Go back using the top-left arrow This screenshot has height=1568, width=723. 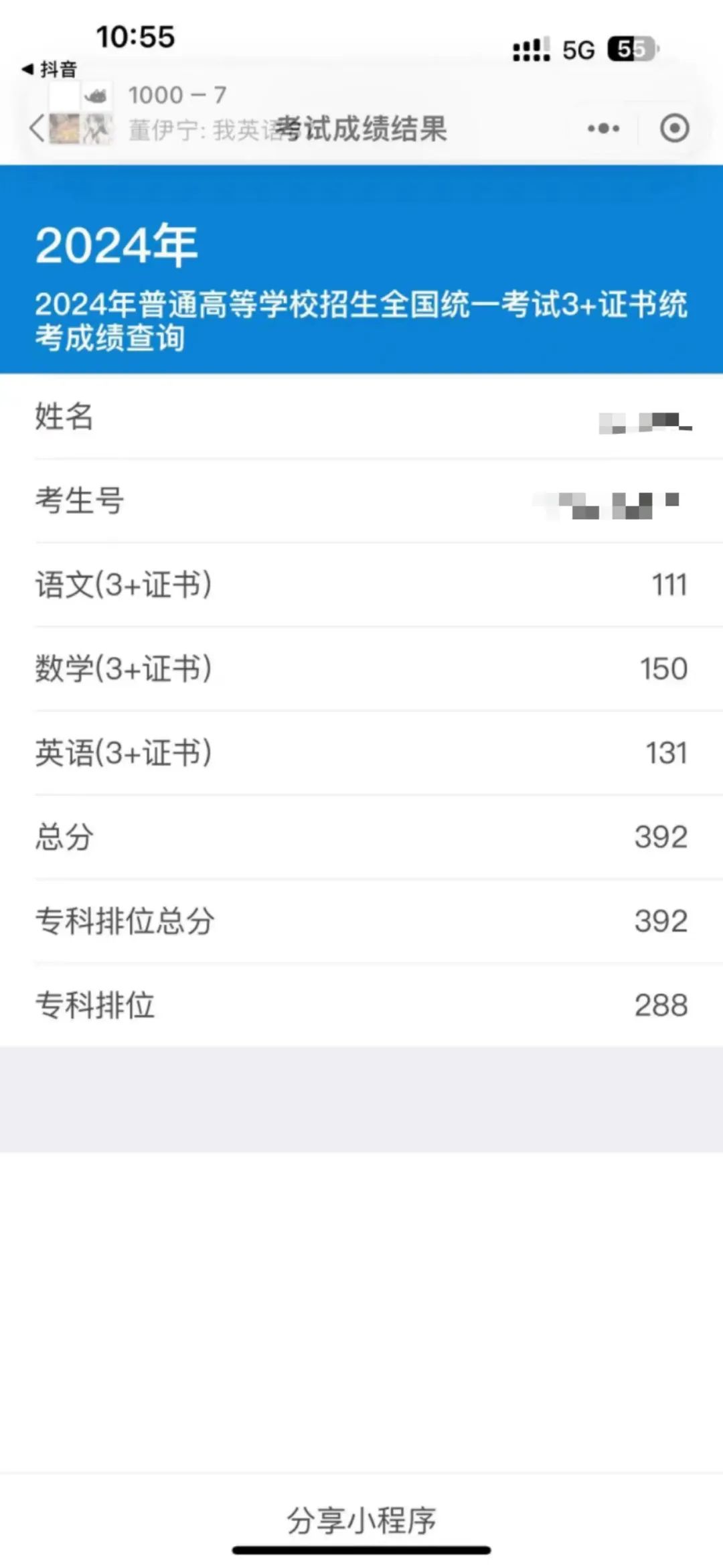[37, 128]
